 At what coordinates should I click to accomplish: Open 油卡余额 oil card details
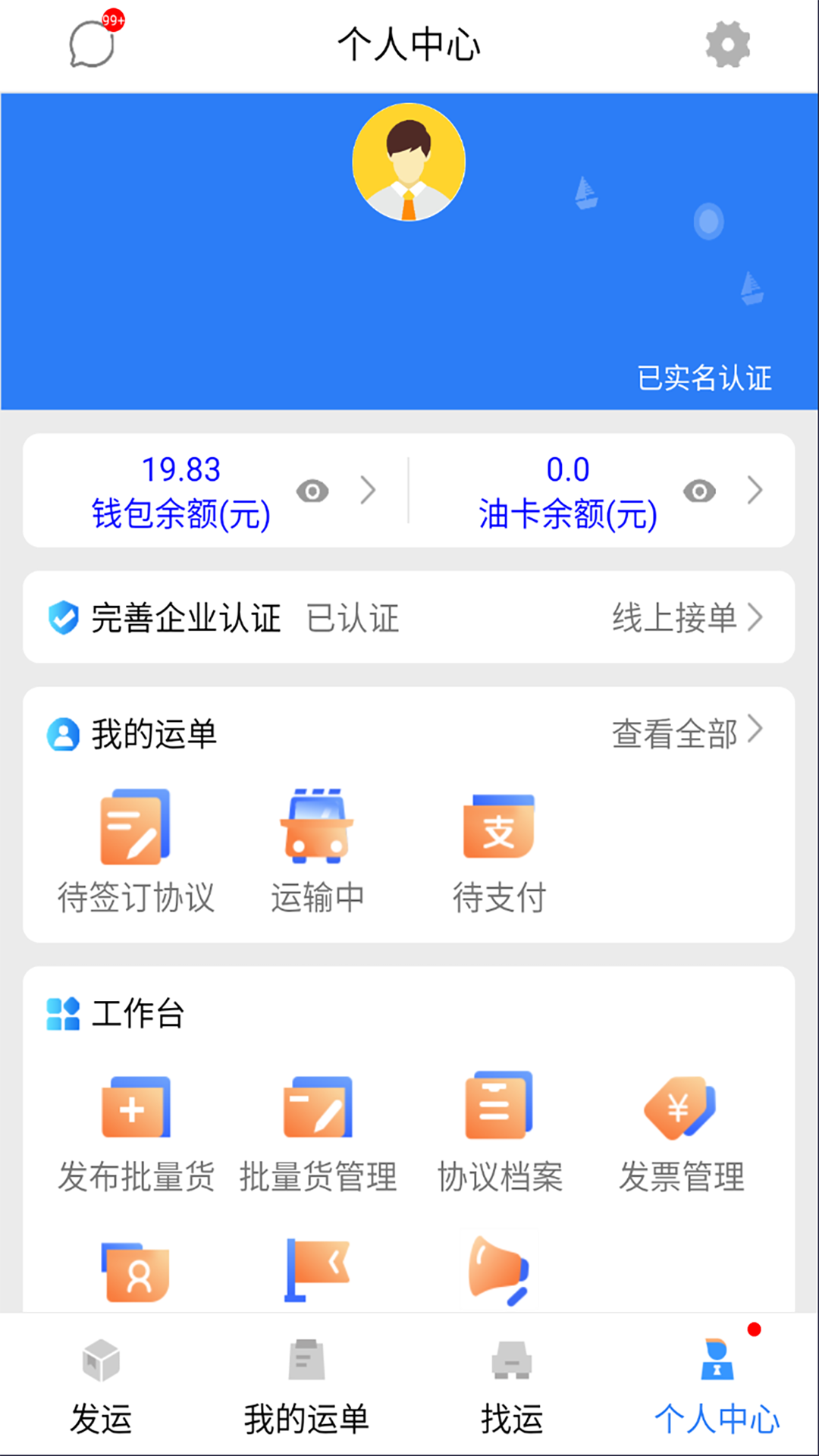tap(567, 491)
